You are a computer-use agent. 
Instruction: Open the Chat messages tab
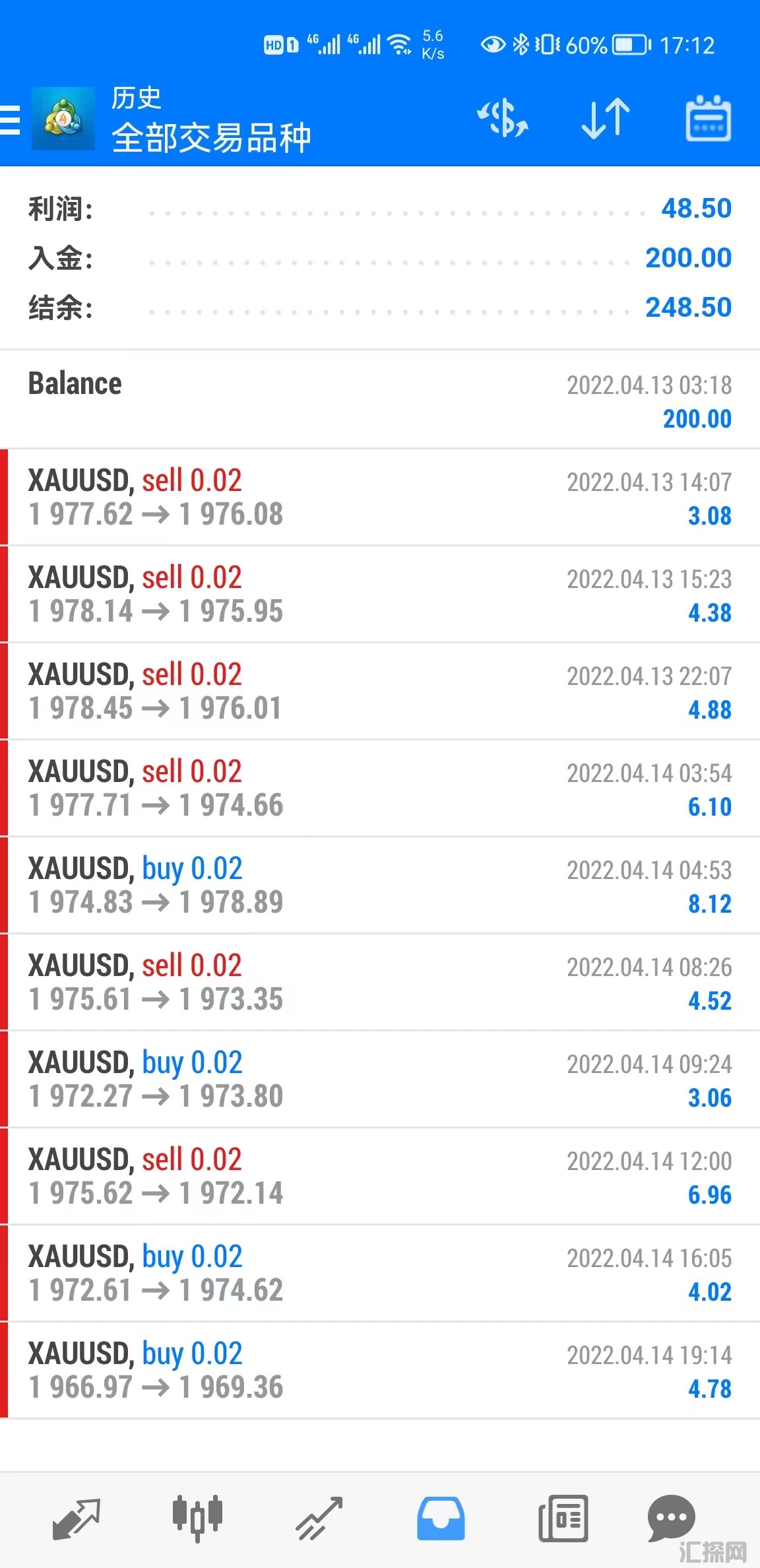click(671, 1518)
